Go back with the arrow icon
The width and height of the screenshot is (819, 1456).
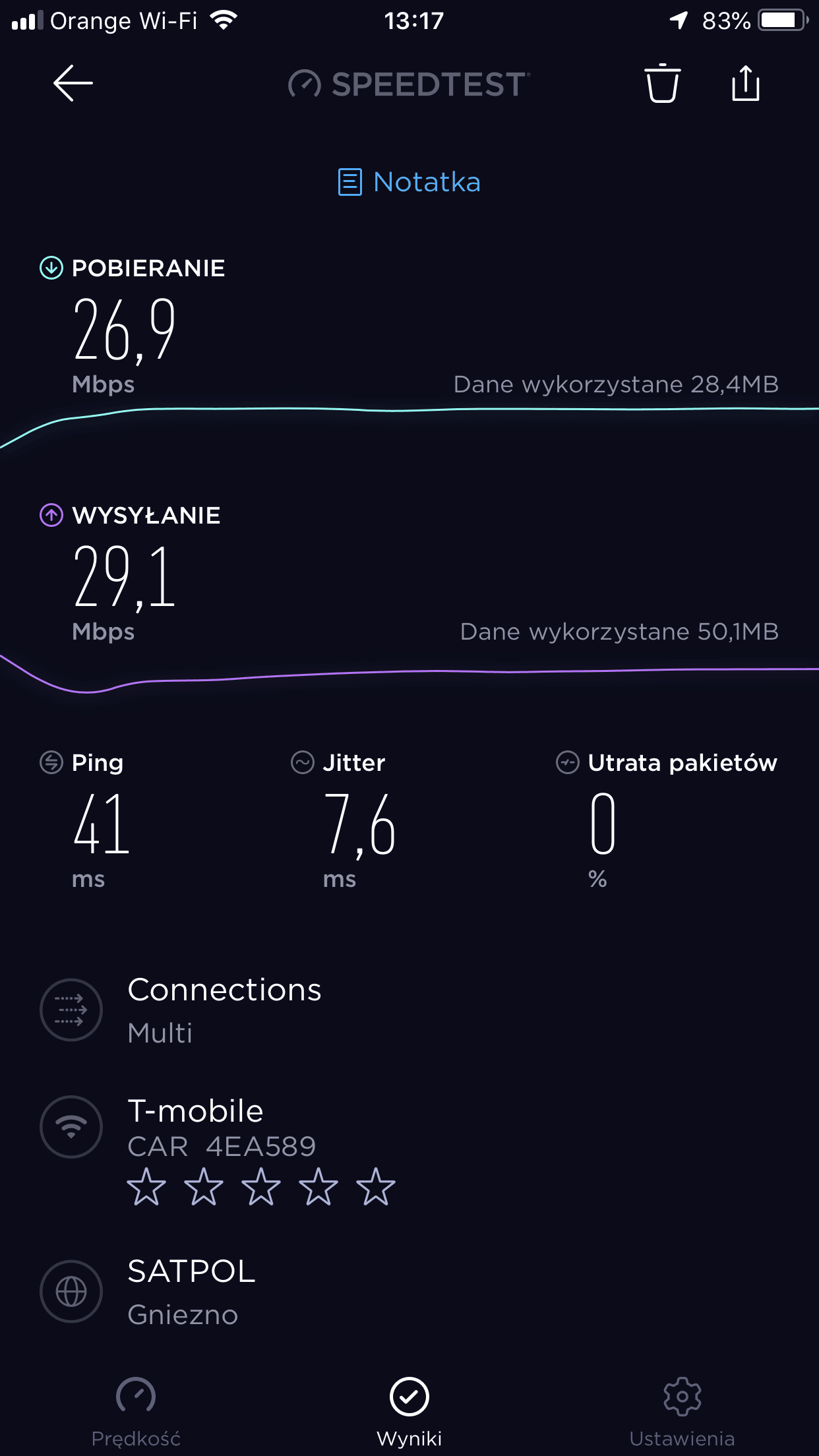(x=73, y=83)
